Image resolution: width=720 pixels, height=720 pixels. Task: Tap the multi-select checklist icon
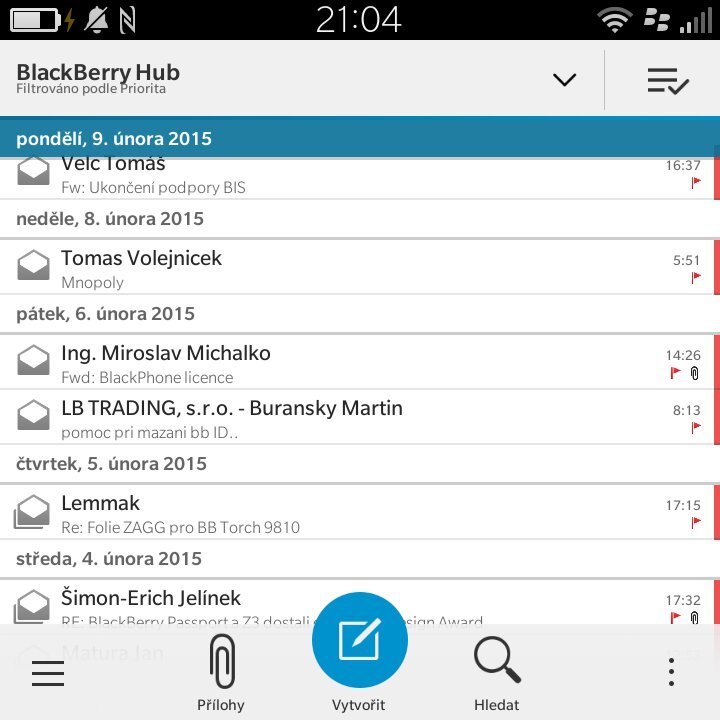[667, 80]
